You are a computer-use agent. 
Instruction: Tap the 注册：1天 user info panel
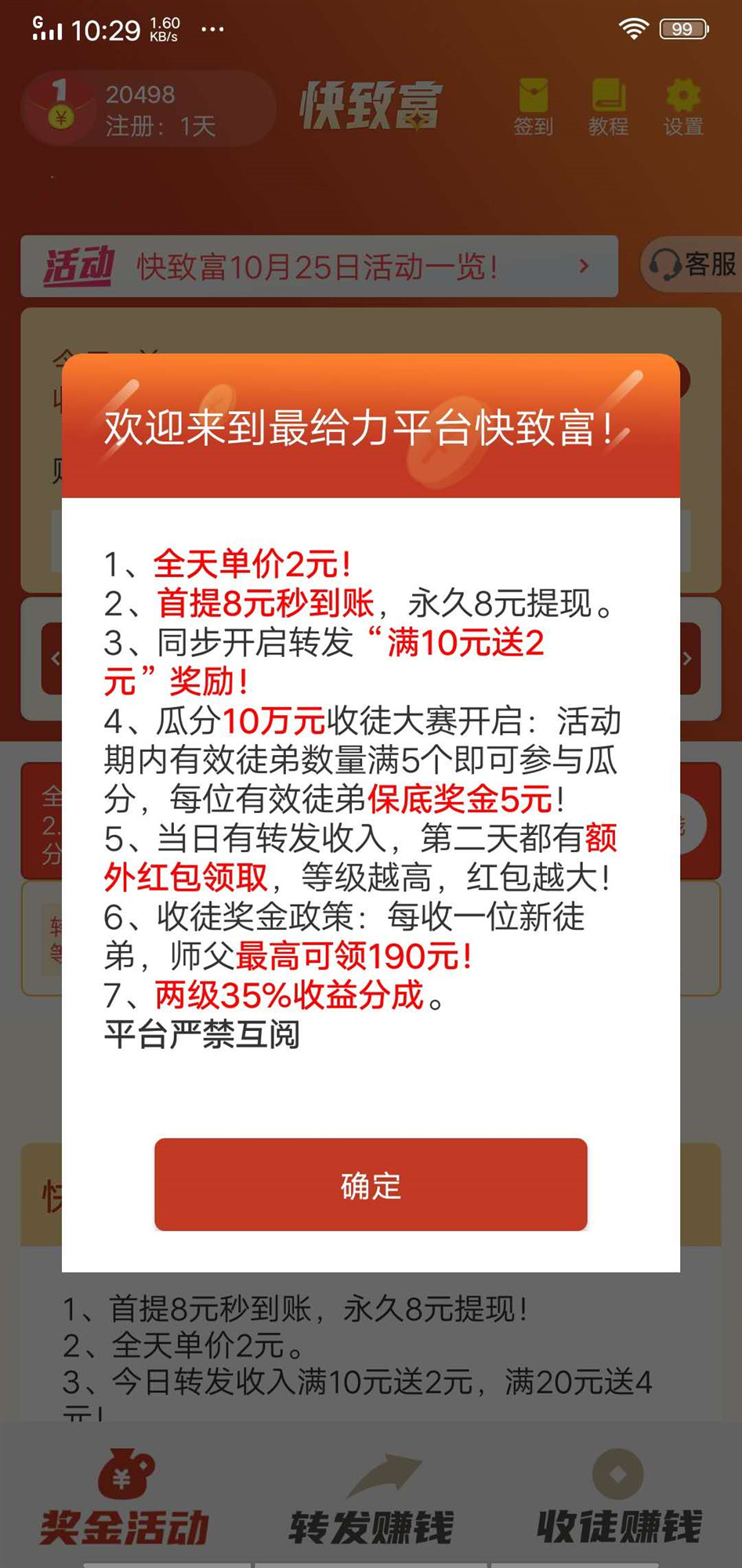tap(161, 110)
